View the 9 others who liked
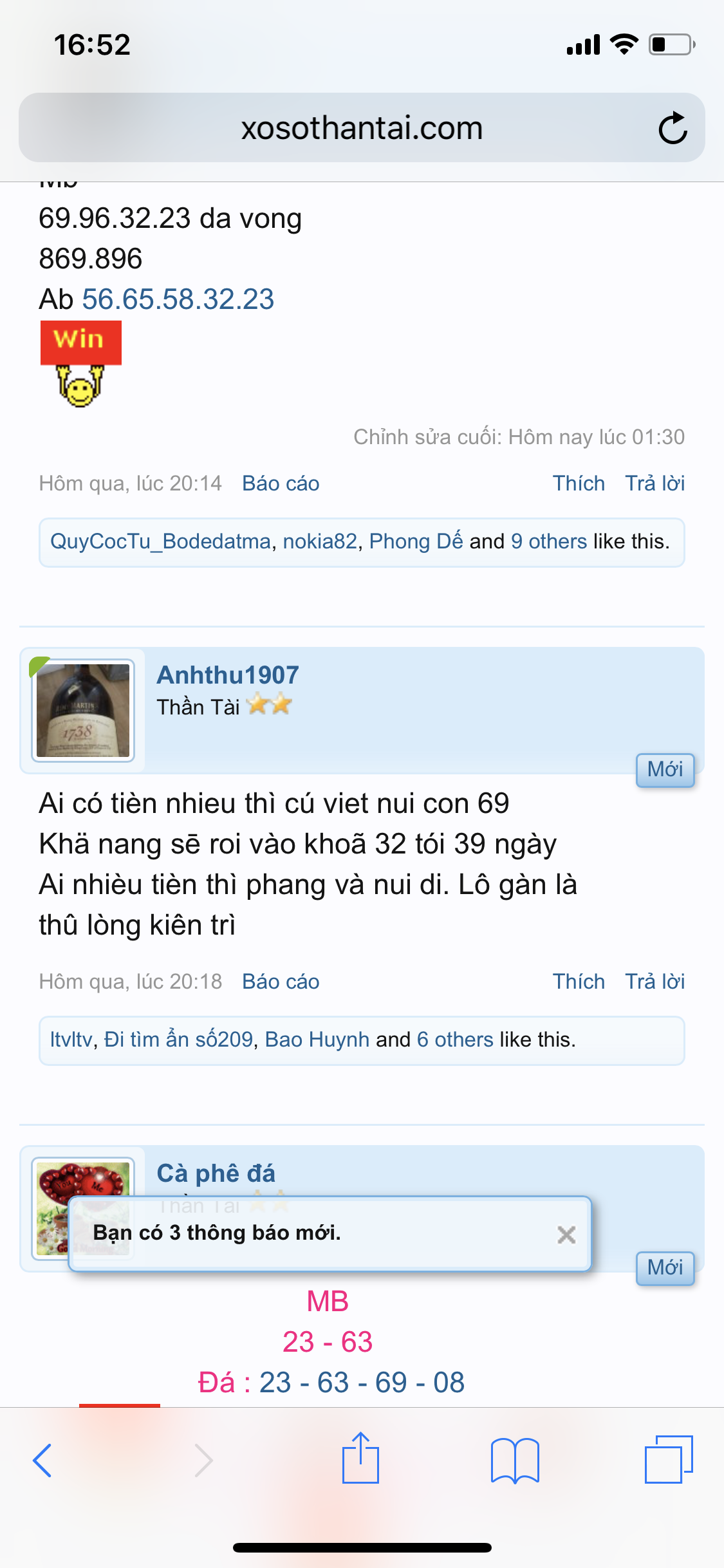This screenshot has height=1568, width=724. coord(549,541)
